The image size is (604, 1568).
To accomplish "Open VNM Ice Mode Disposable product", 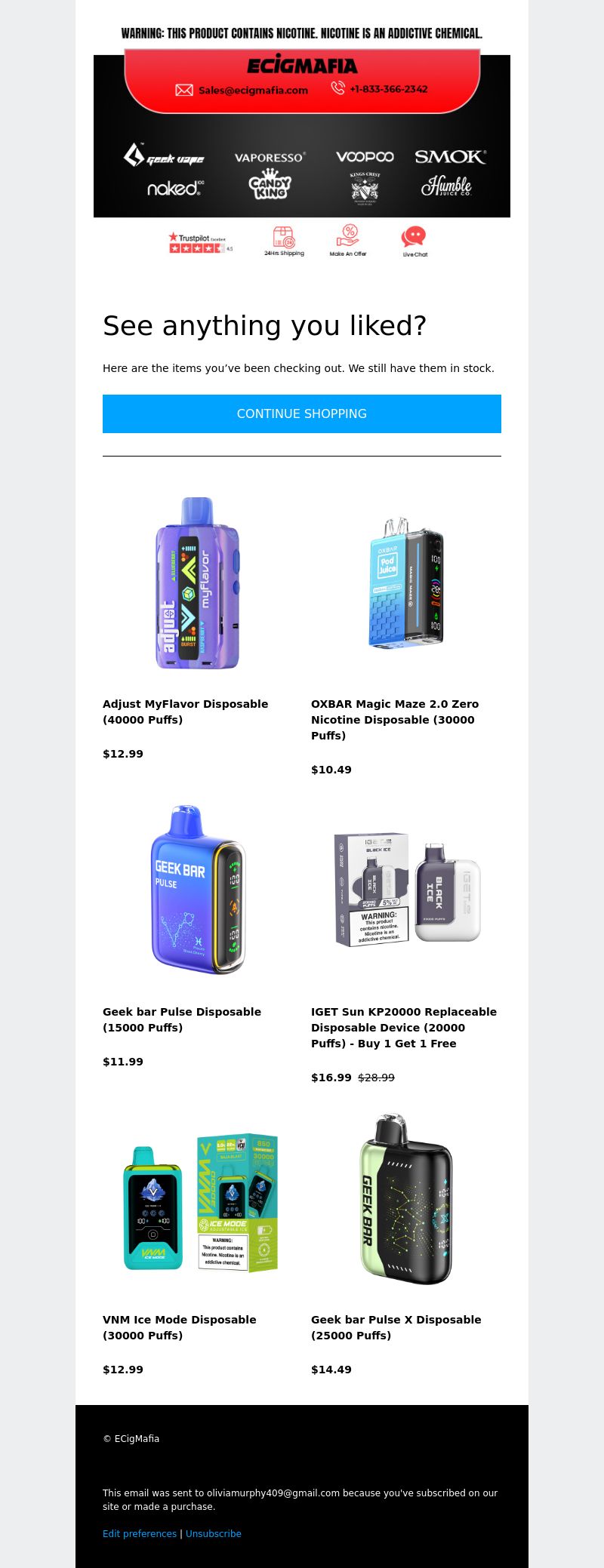I will [x=180, y=1327].
